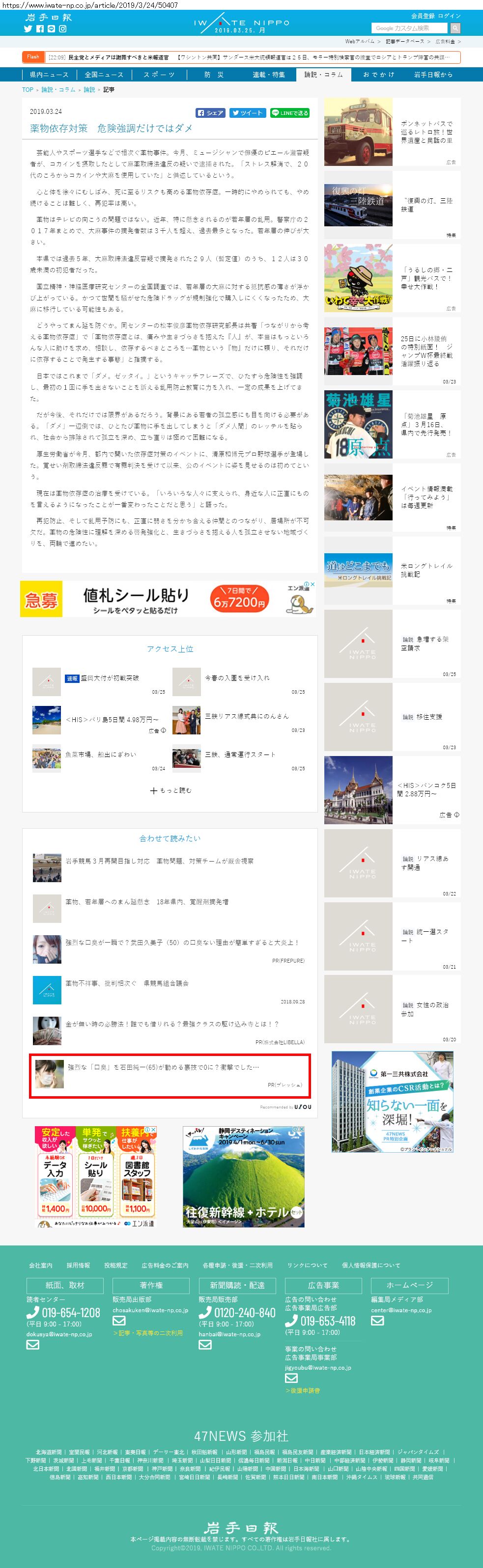Viewport: 483px width, 1568px height.
Task: Open the 会社案内 footer link
Action: coord(41,1265)
